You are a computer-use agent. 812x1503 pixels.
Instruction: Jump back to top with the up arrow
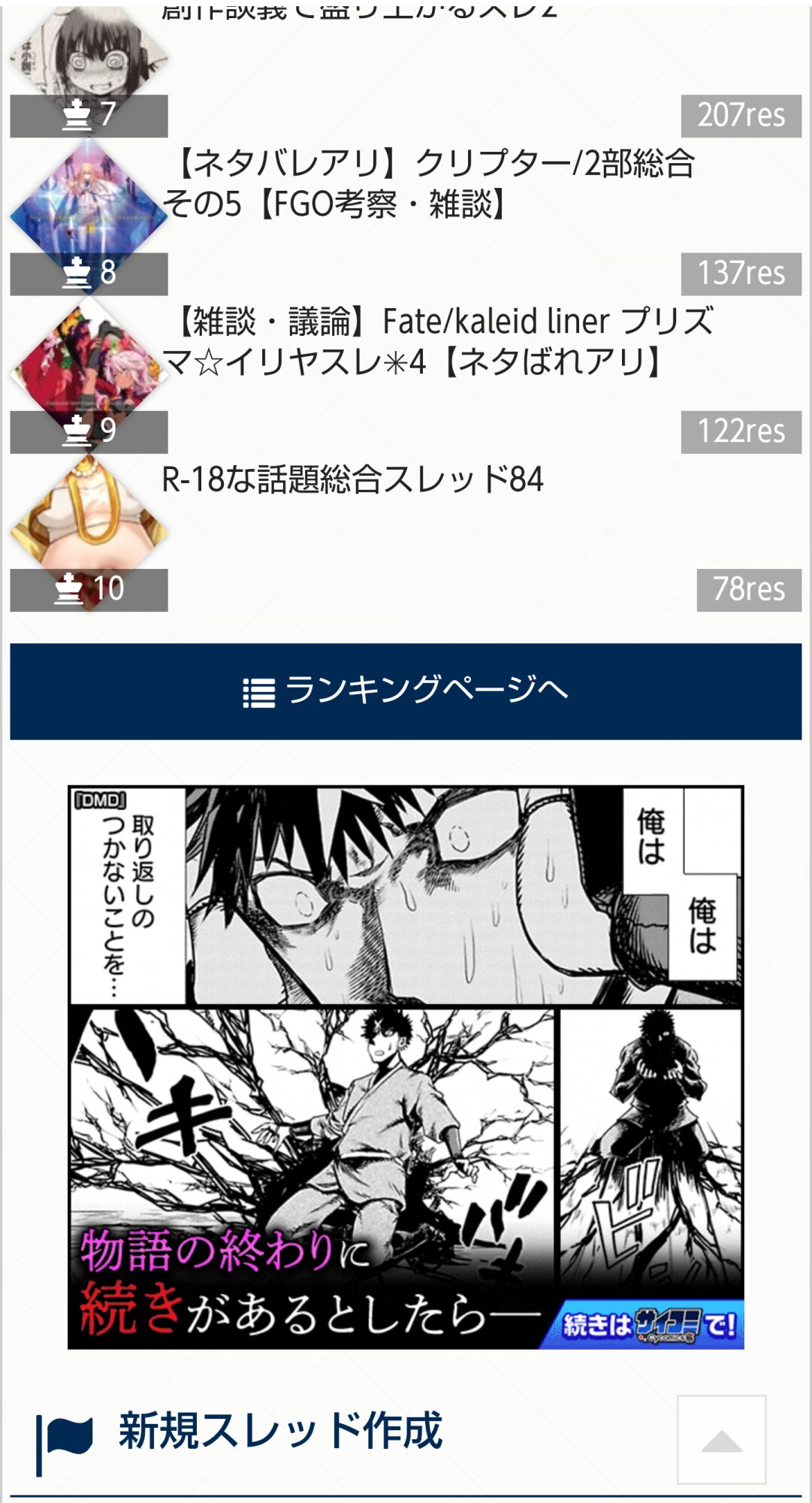pyautogui.click(x=721, y=1439)
